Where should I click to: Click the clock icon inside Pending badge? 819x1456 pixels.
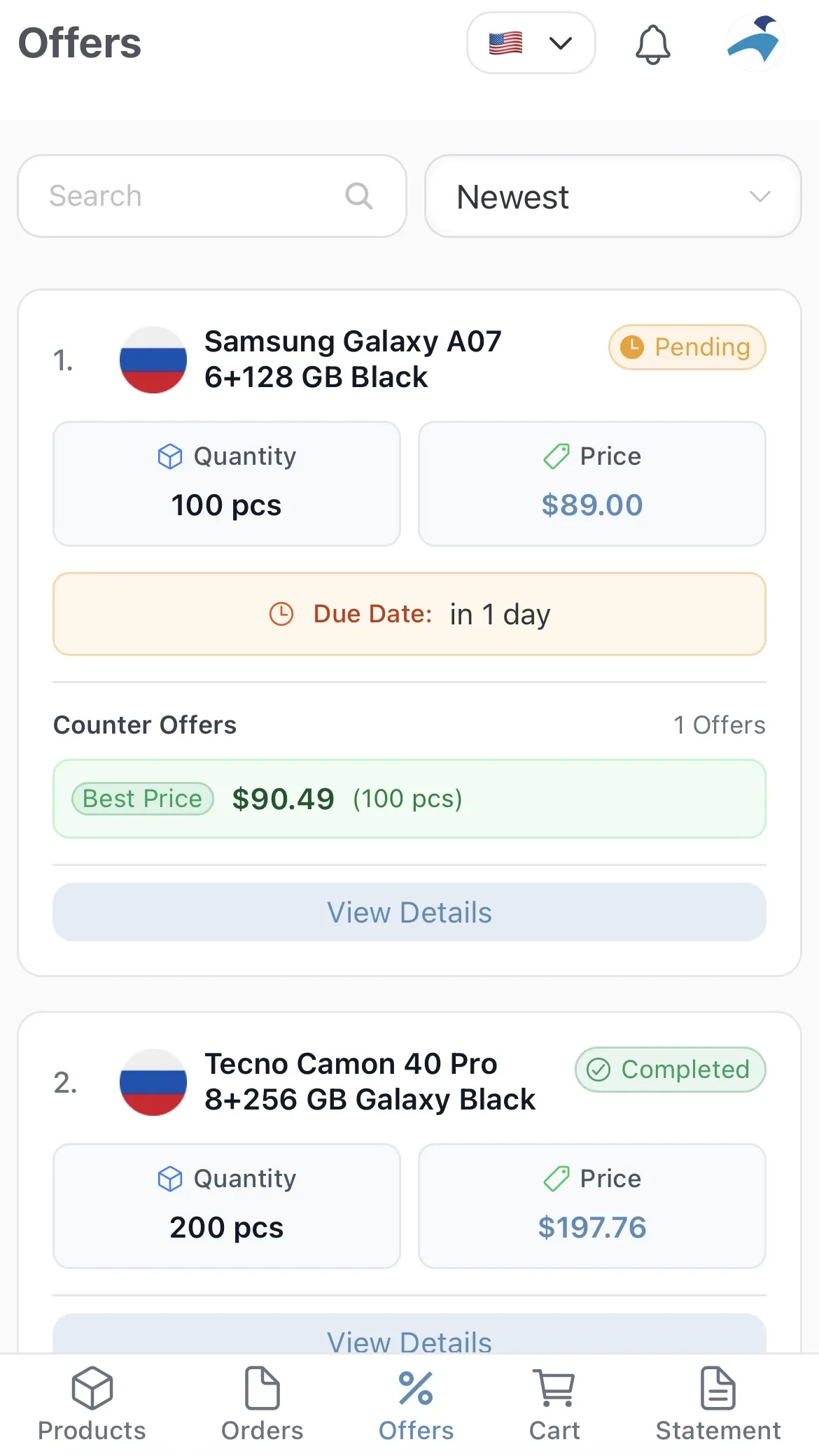pos(632,347)
